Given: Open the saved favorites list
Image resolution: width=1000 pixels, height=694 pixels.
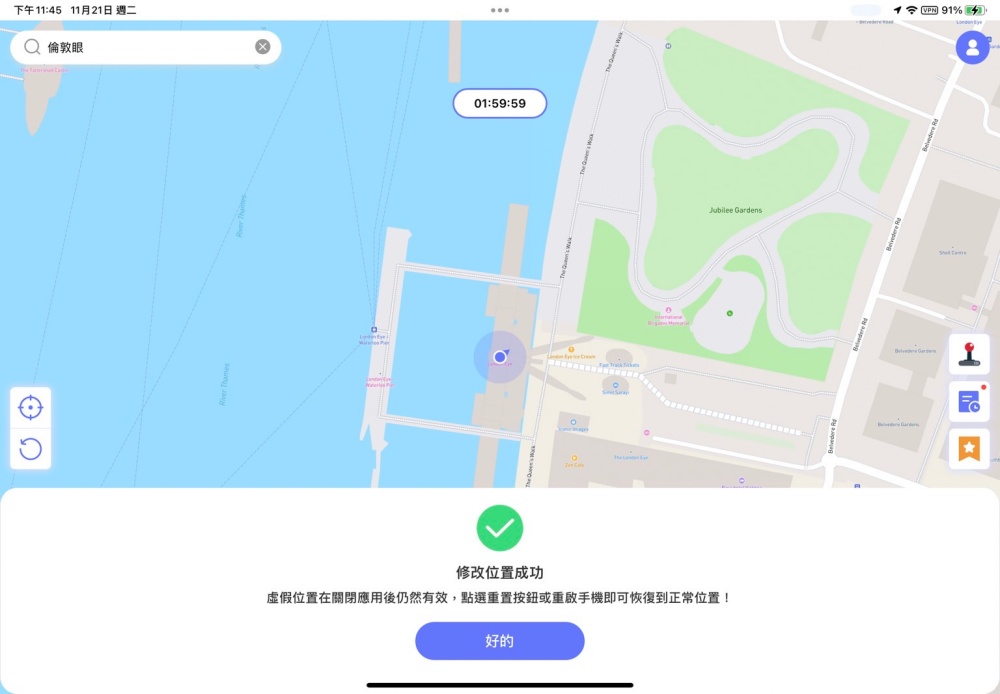Looking at the screenshot, I should tap(969, 448).
